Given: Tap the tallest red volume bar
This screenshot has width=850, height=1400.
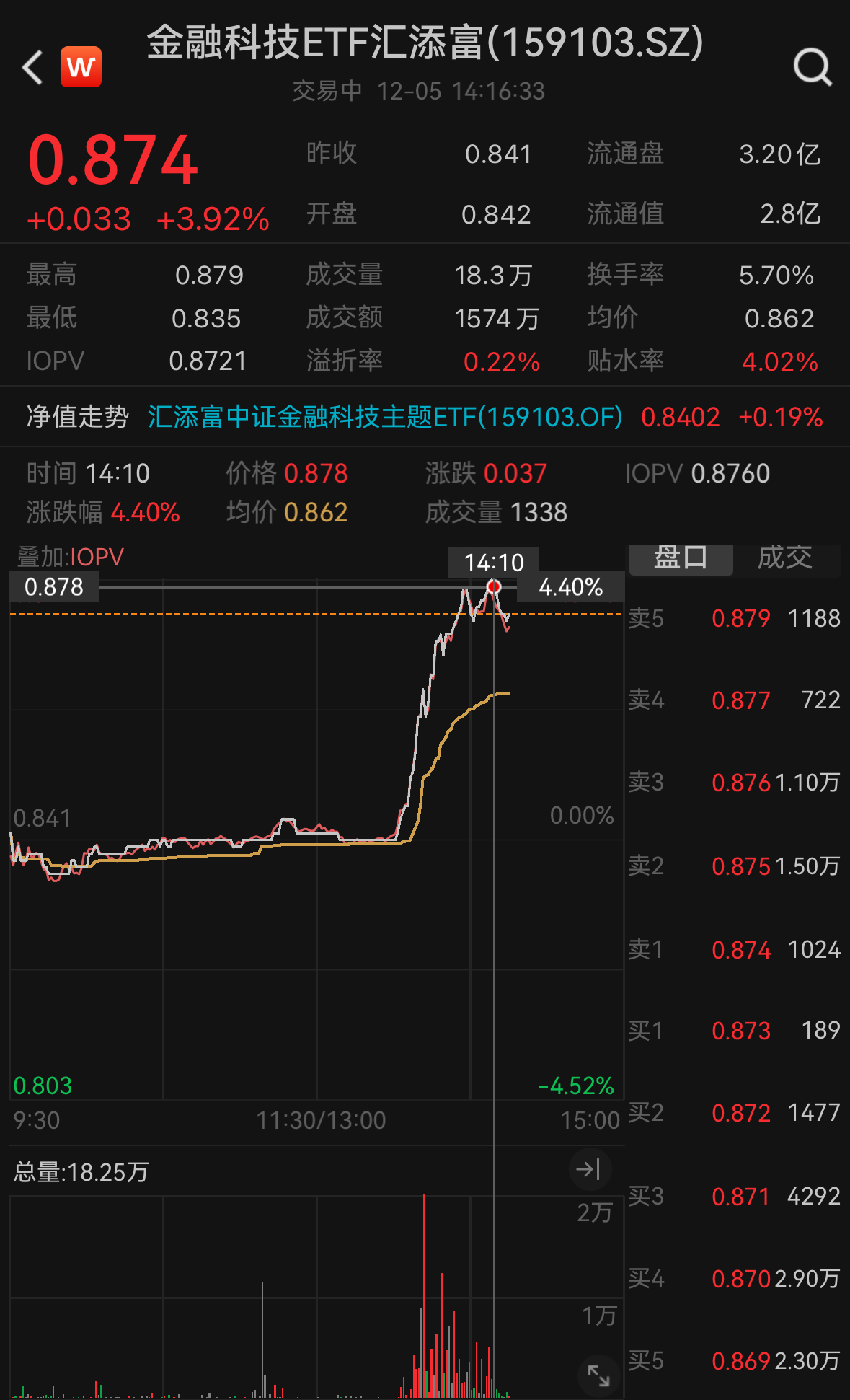Looking at the screenshot, I should tap(424, 1291).
